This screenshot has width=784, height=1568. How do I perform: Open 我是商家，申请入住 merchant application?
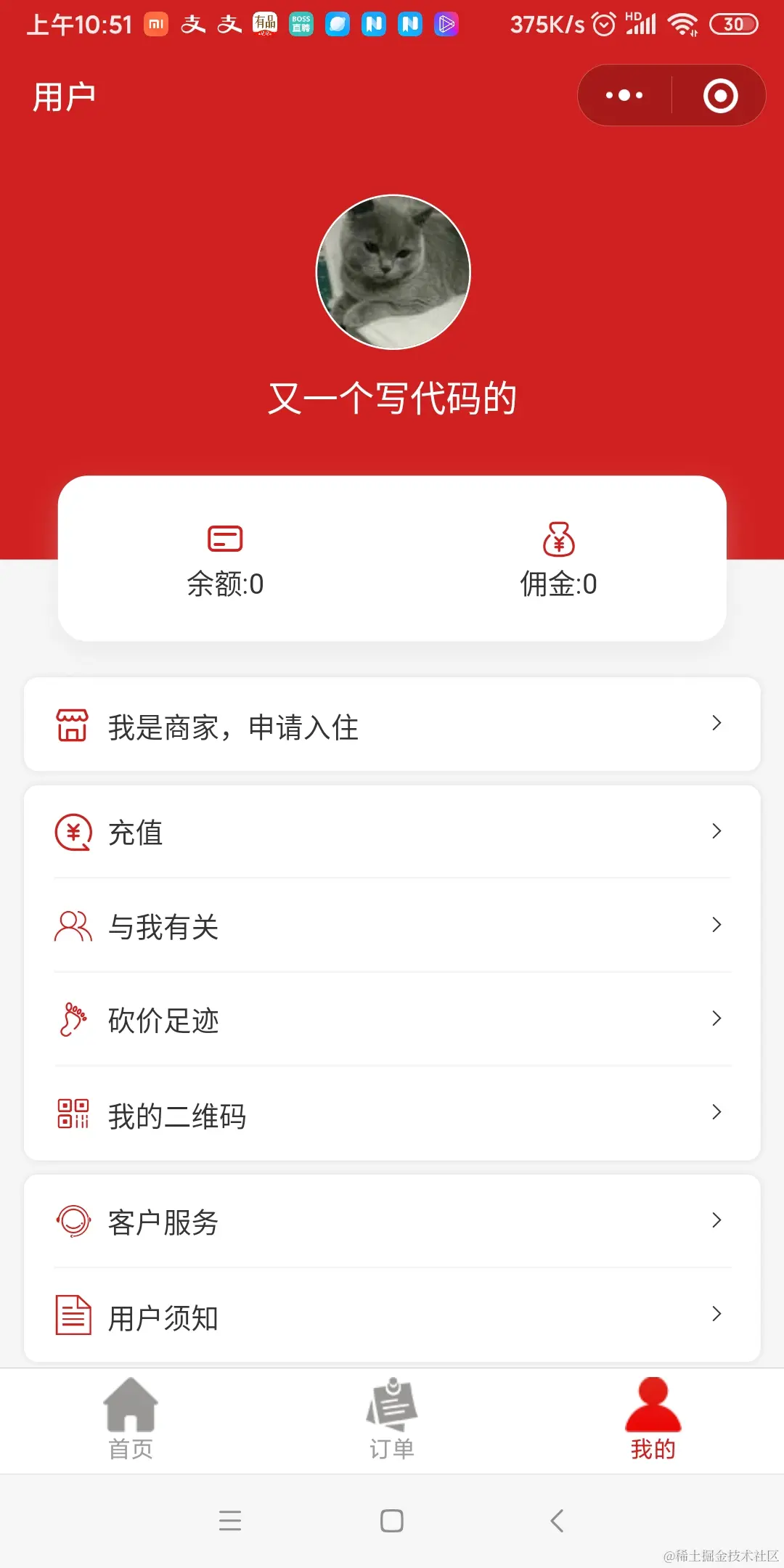pos(392,724)
